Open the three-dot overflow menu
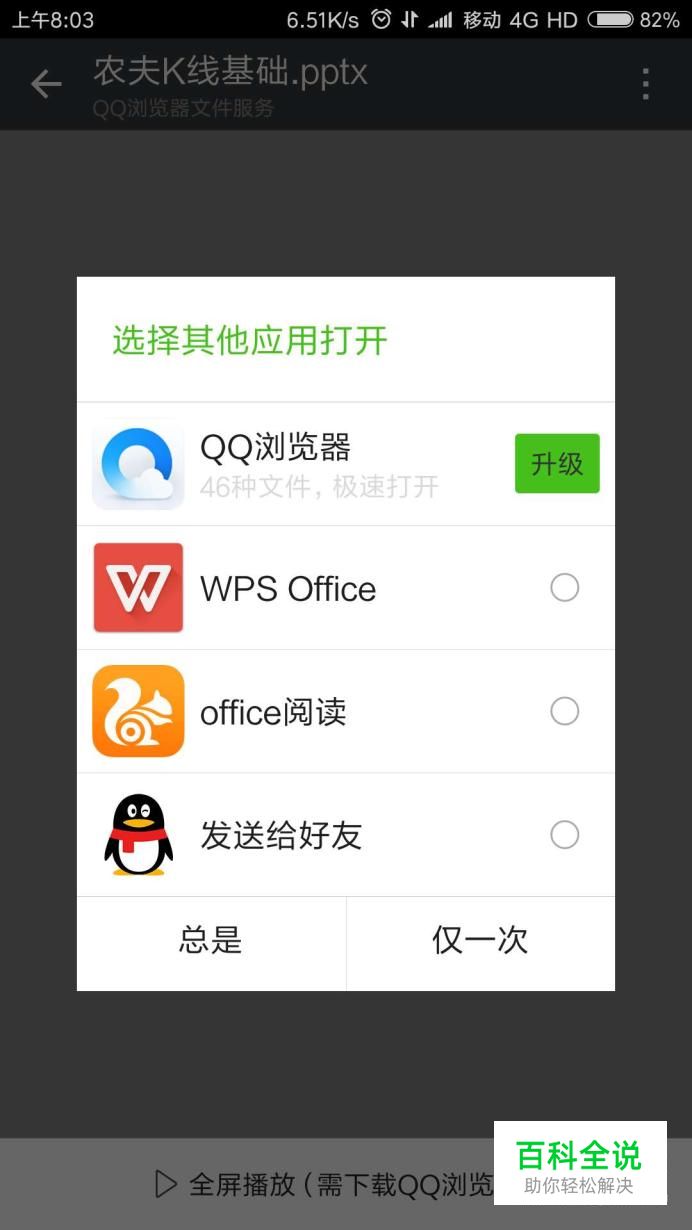The image size is (692, 1230). 646,85
